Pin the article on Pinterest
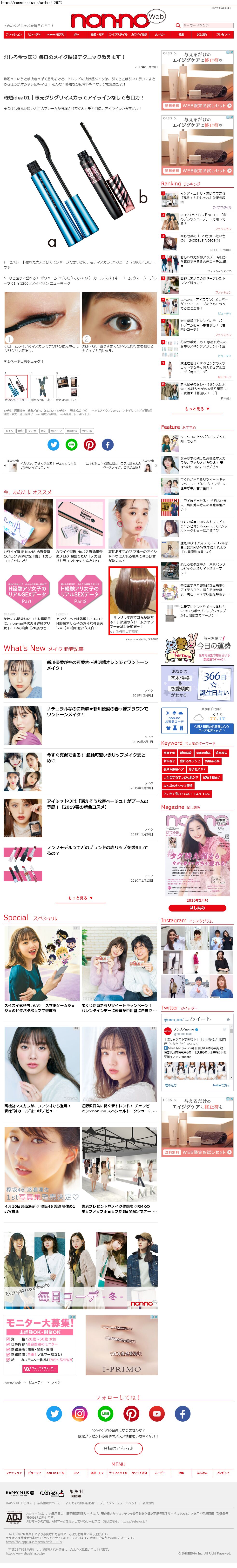Viewport: 237px width, 1568px height. click(89, 444)
